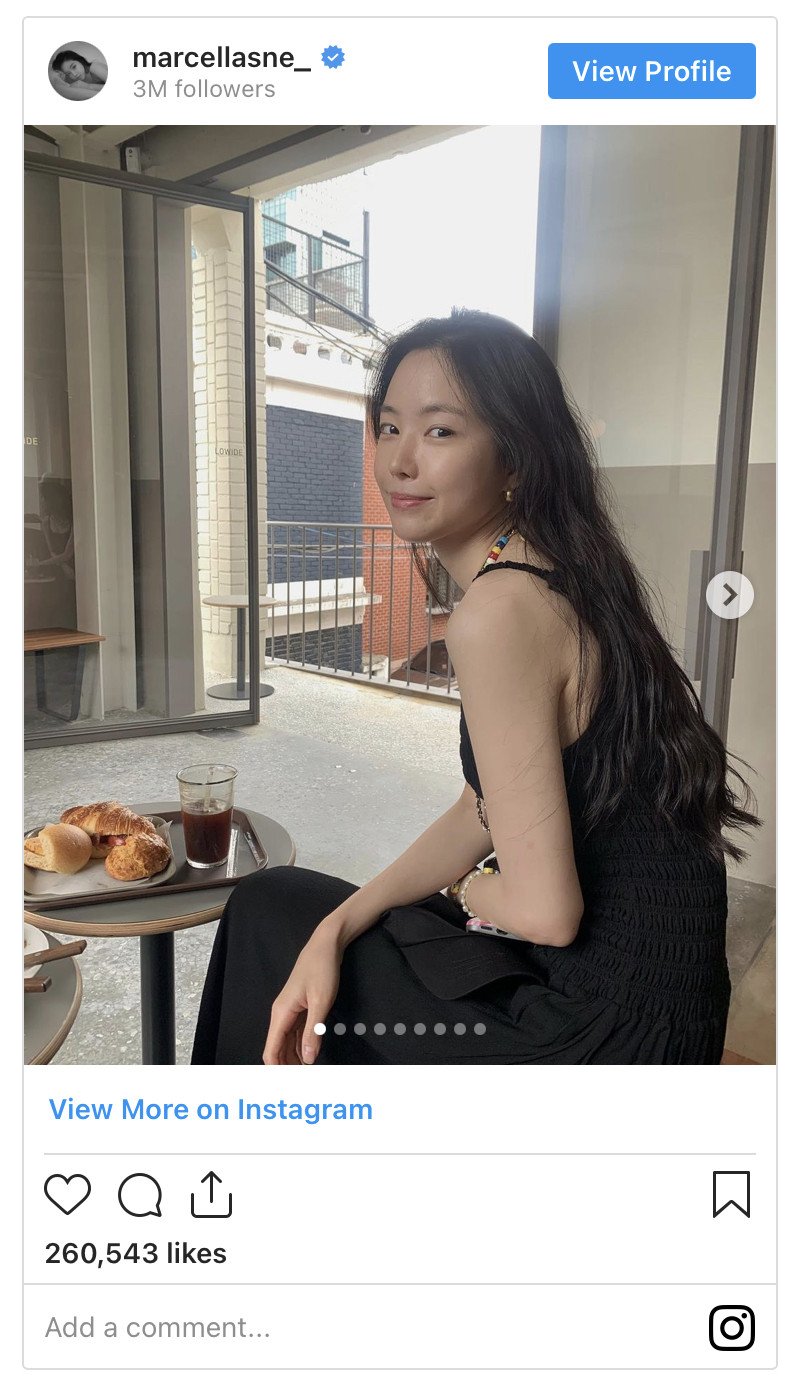
Task: Share this post
Action: pos(211,1194)
